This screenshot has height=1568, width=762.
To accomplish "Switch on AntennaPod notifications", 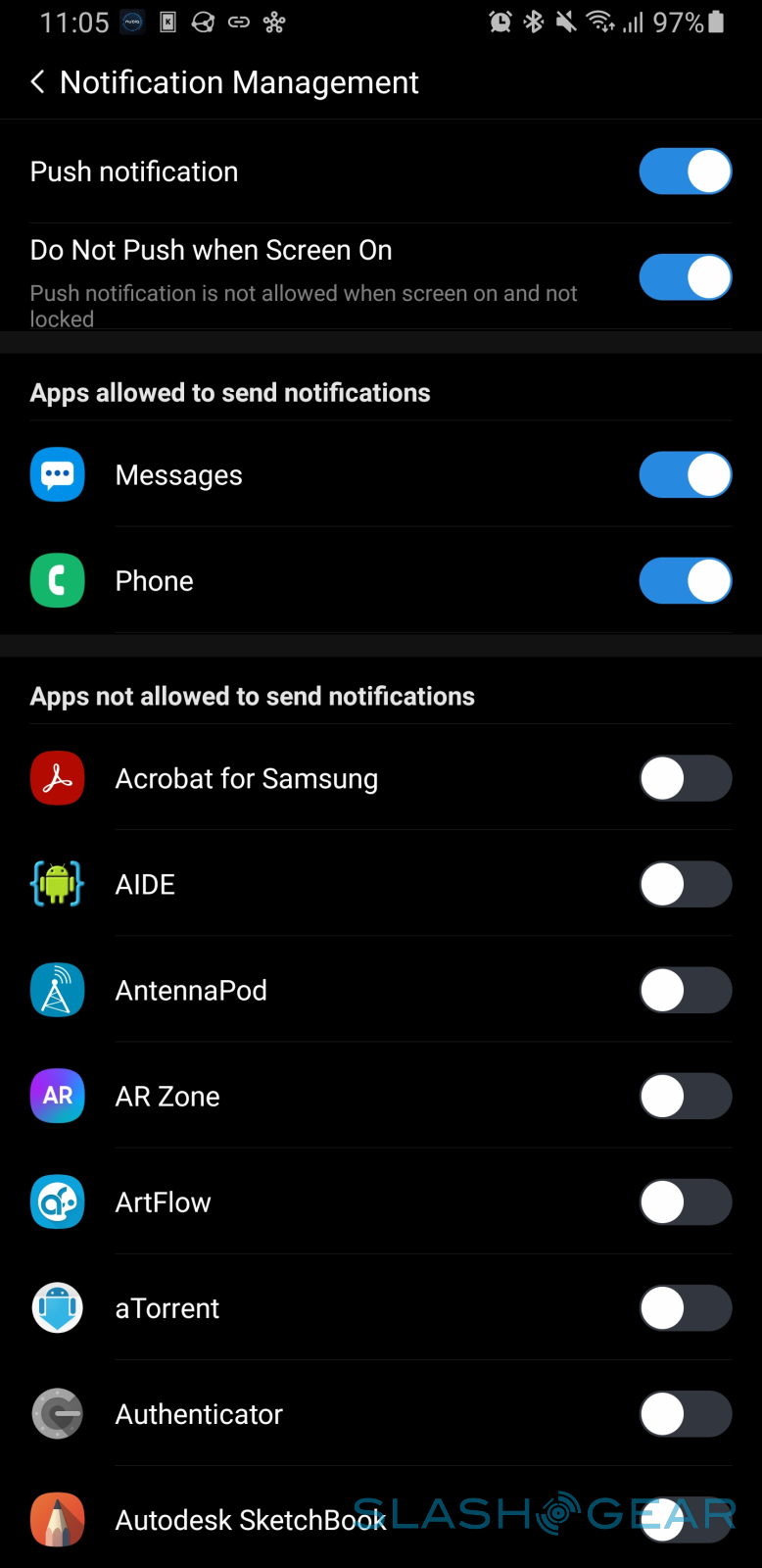I will coord(685,991).
